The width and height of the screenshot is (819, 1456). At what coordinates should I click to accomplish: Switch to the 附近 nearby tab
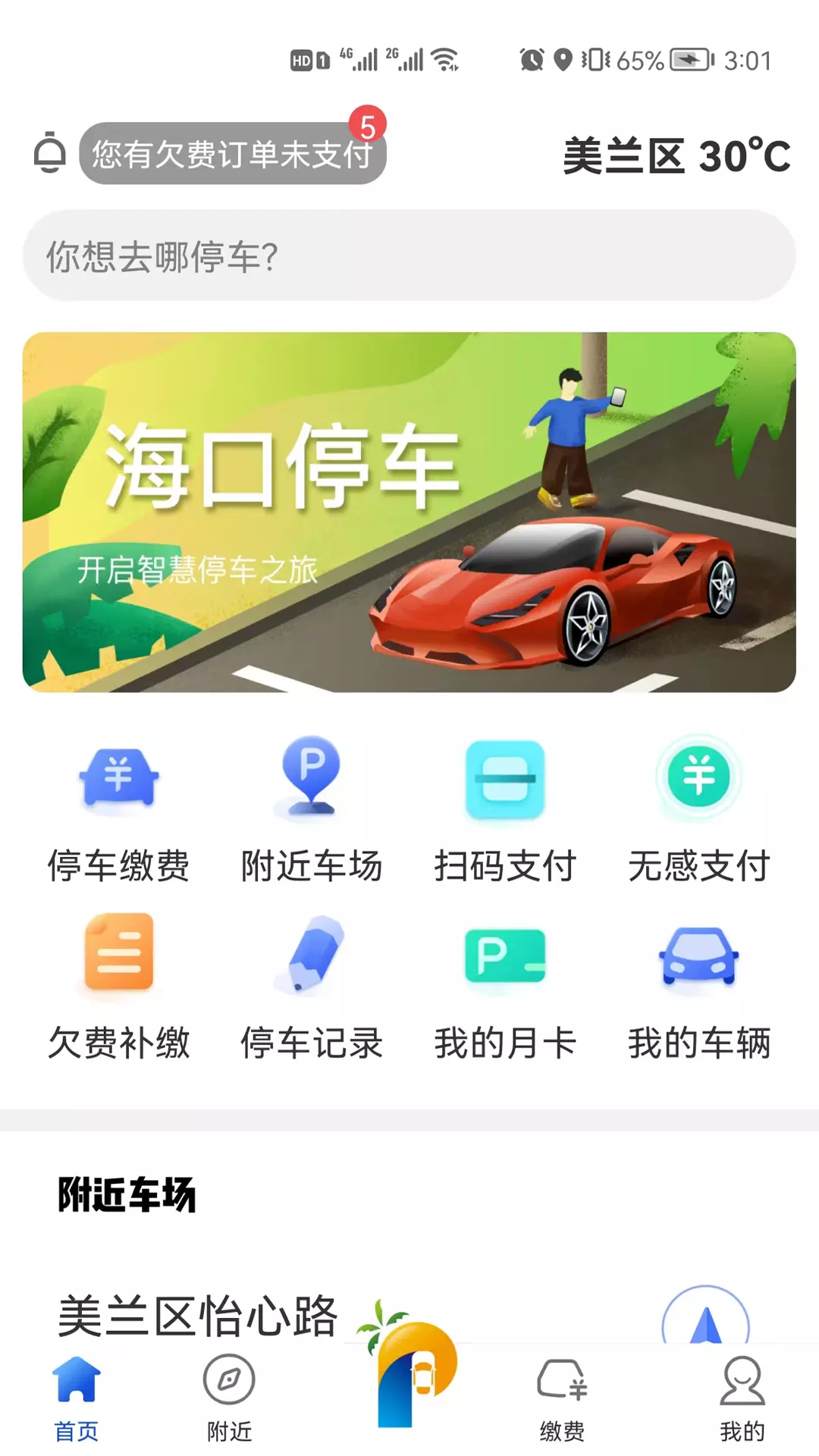(x=229, y=1399)
